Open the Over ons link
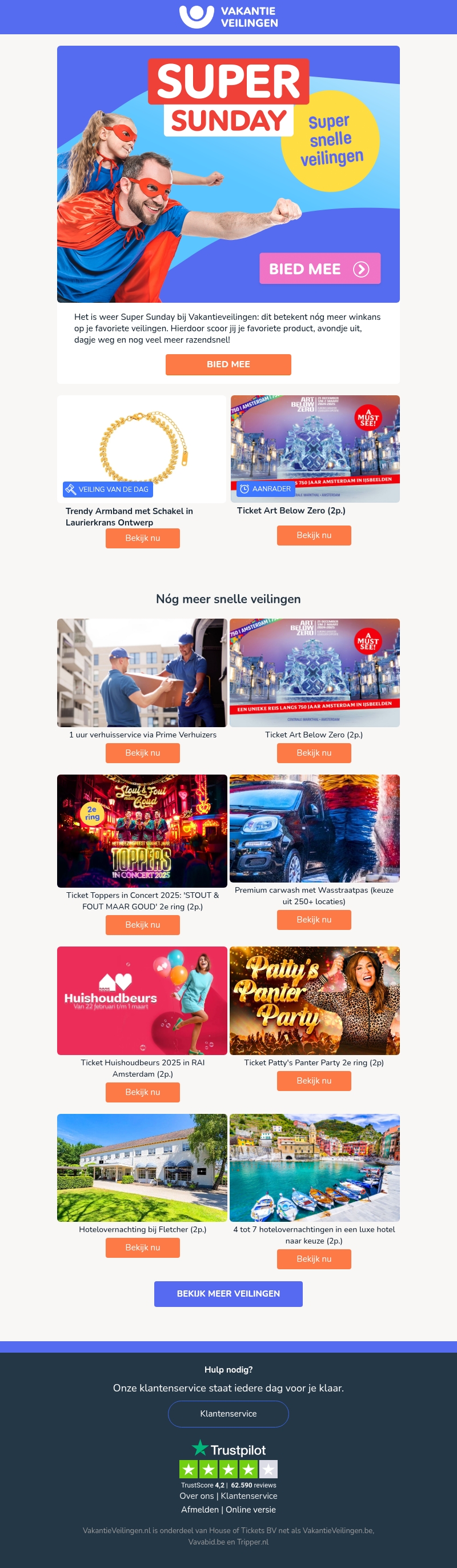Image resolution: width=457 pixels, height=1568 pixels. point(197,1495)
